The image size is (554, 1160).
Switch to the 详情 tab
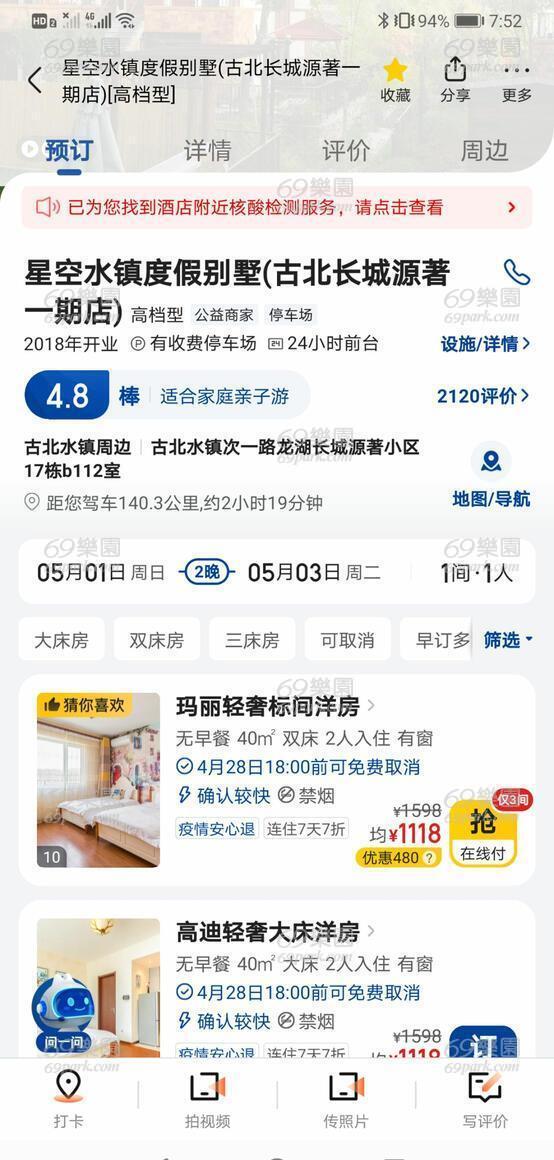click(x=207, y=150)
